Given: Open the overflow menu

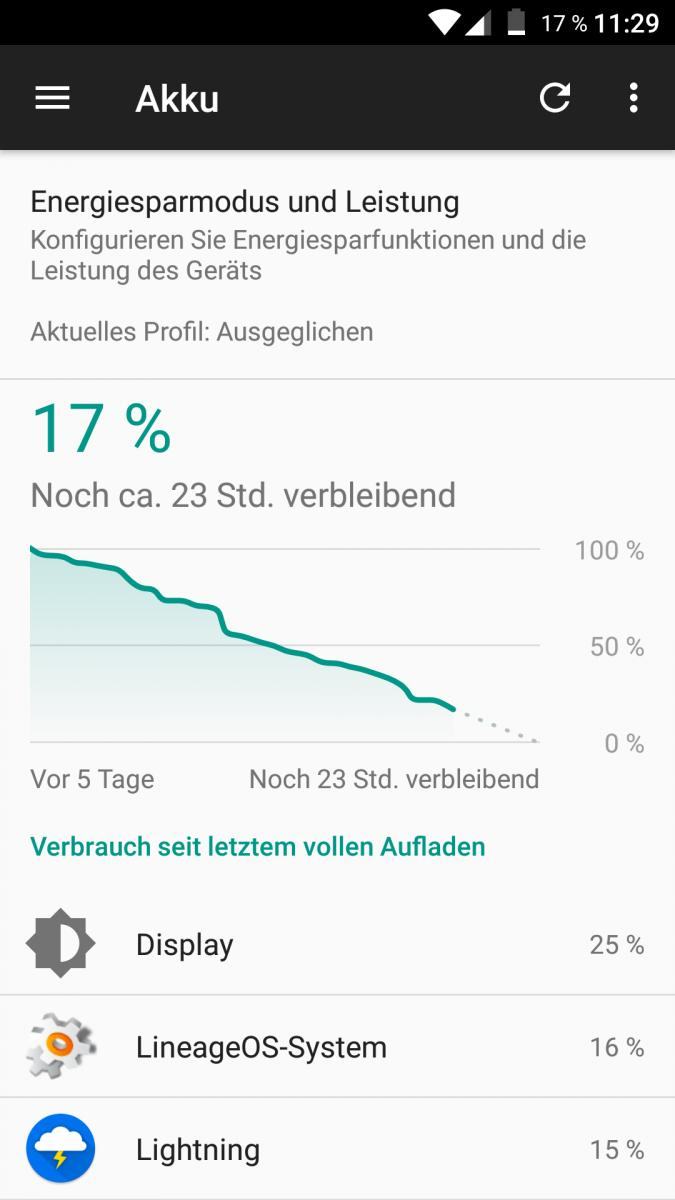Looking at the screenshot, I should [x=633, y=98].
